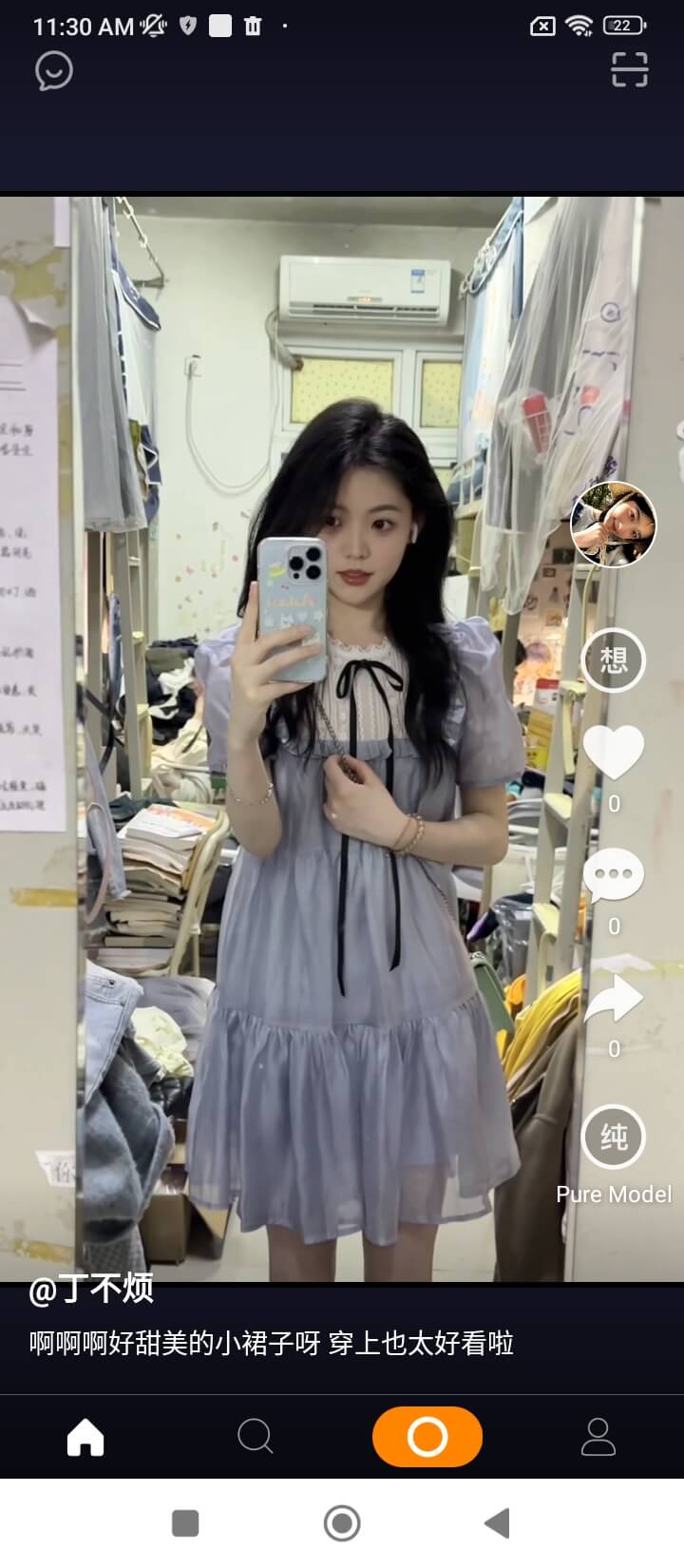This screenshot has width=684, height=1568.
Task: Open the scan icon at top right
Action: (x=629, y=70)
